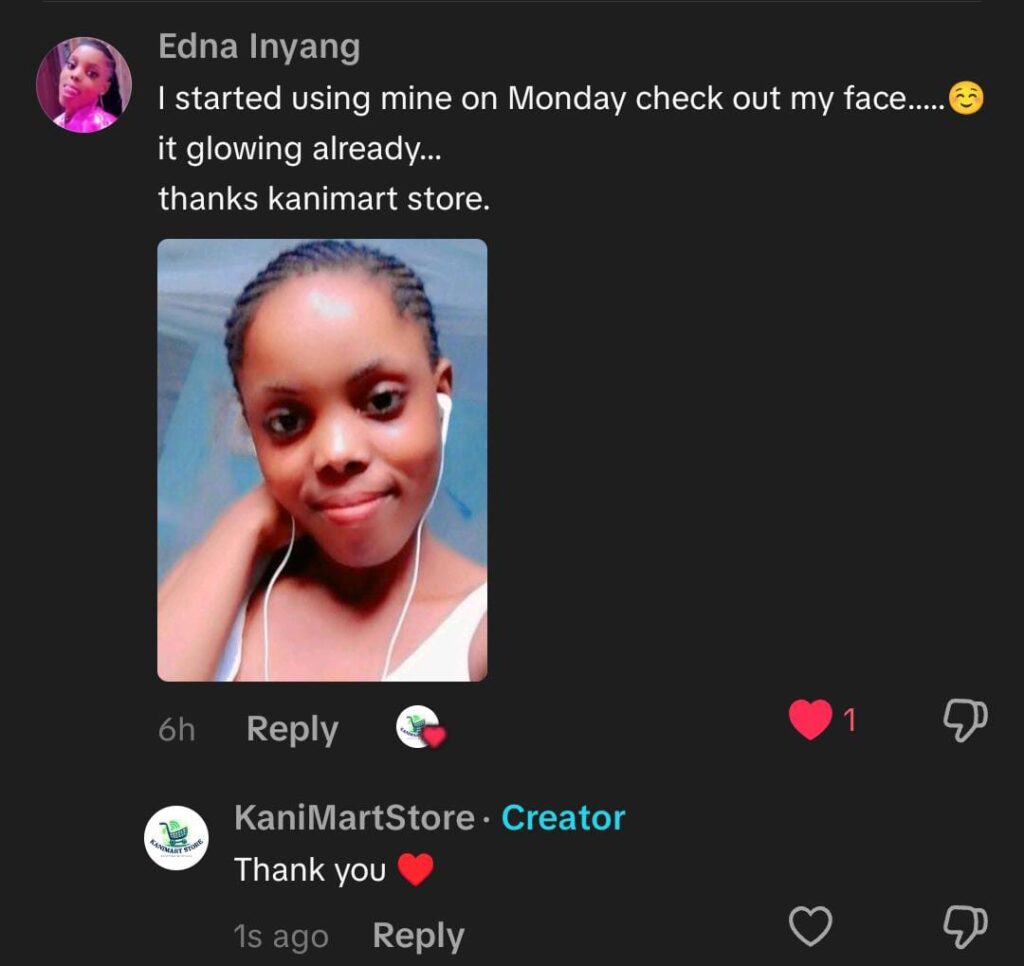This screenshot has height=966, width=1024.
Task: Reply to KaniMartStore's Thank you comment
Action: (418, 937)
